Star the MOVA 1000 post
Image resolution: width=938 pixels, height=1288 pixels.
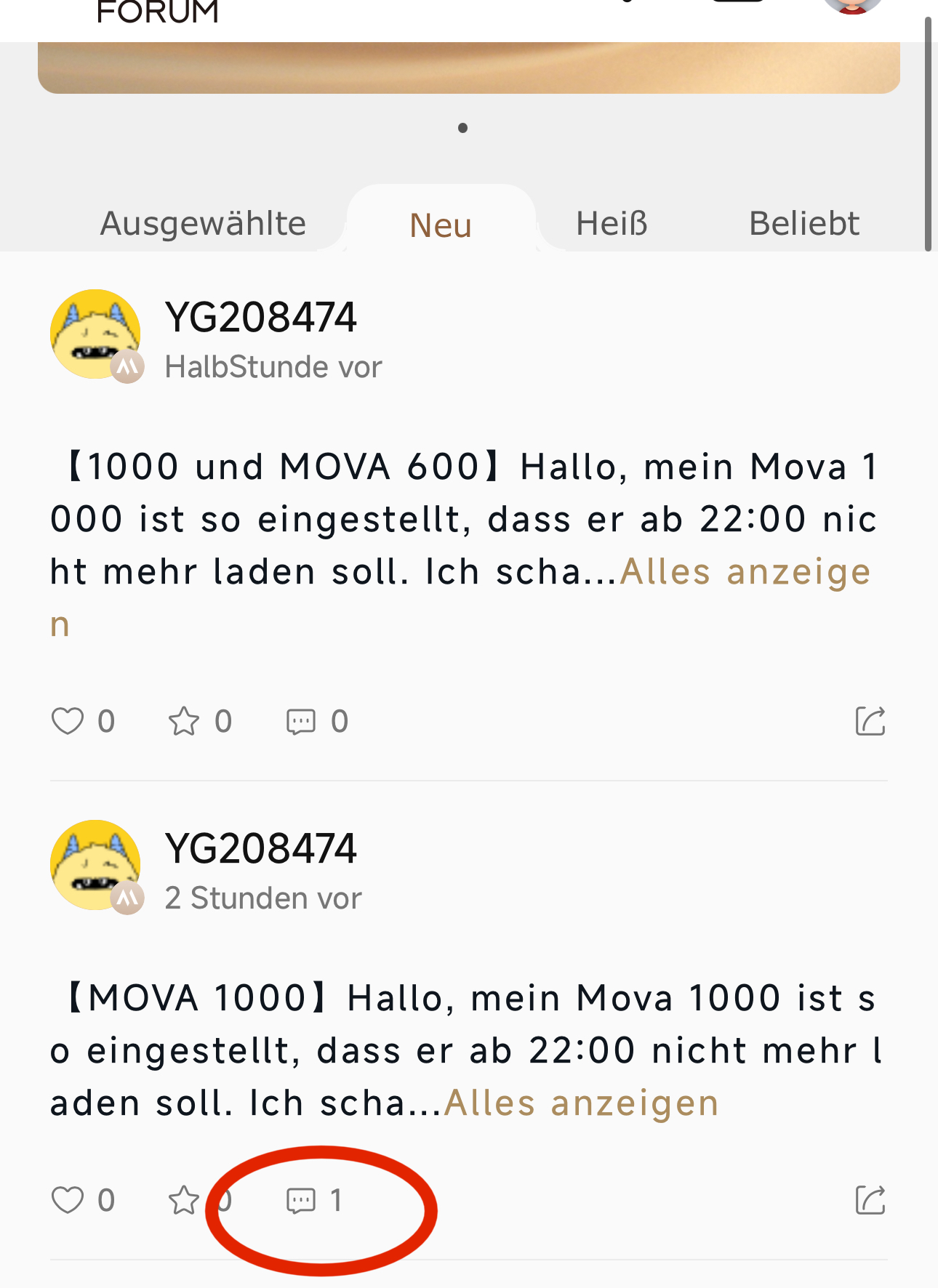coord(184,1200)
